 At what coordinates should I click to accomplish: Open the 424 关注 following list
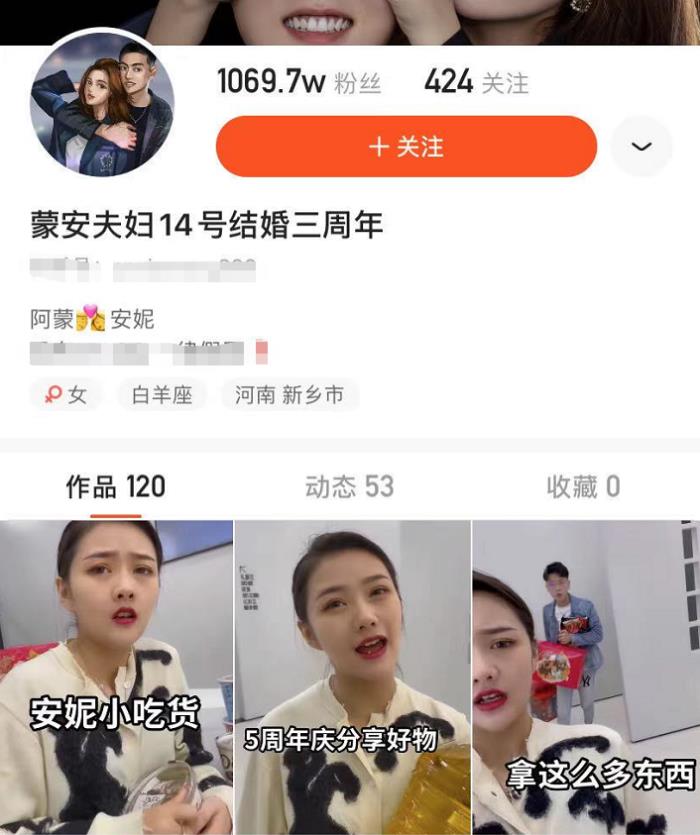[476, 82]
